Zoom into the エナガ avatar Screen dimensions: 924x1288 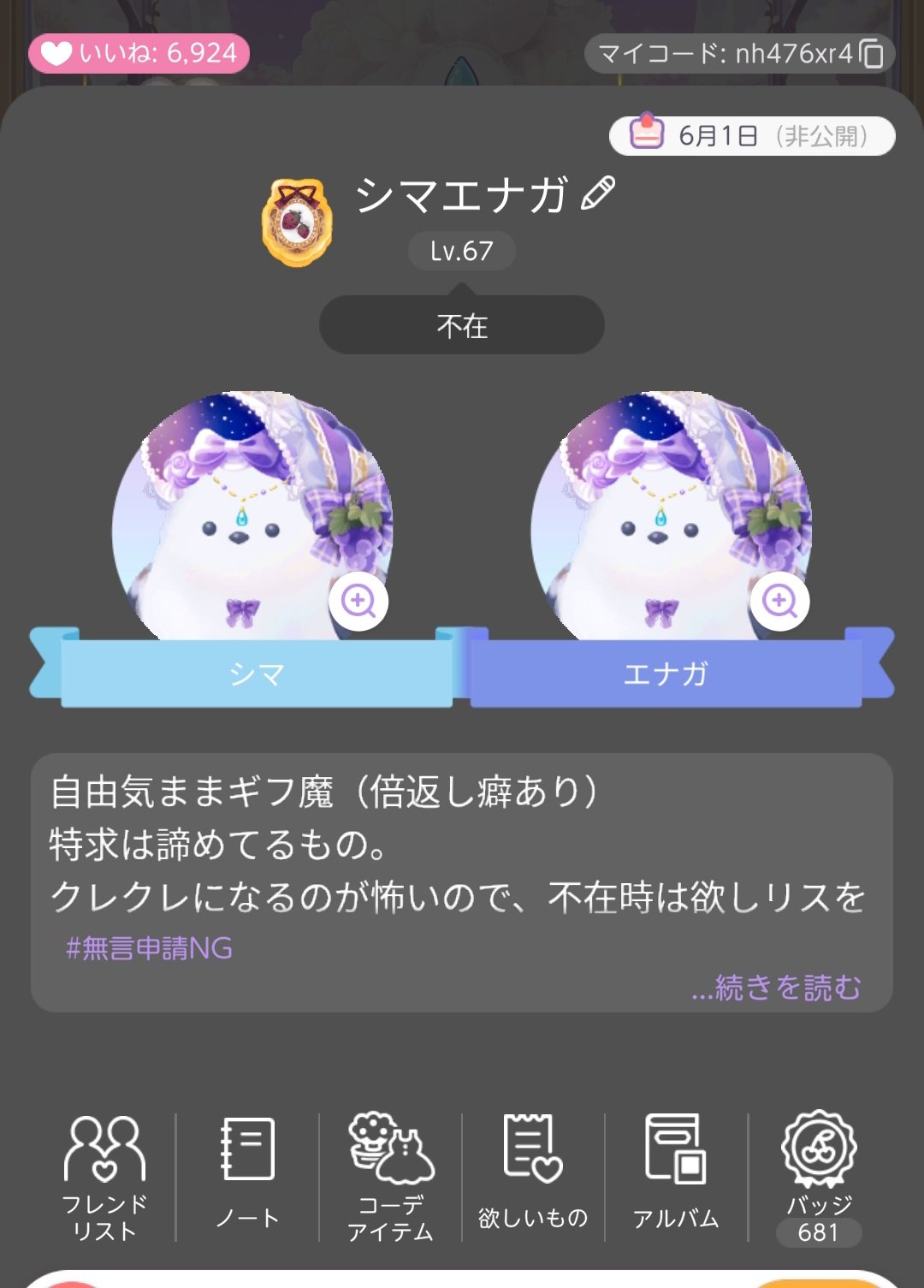[779, 602]
